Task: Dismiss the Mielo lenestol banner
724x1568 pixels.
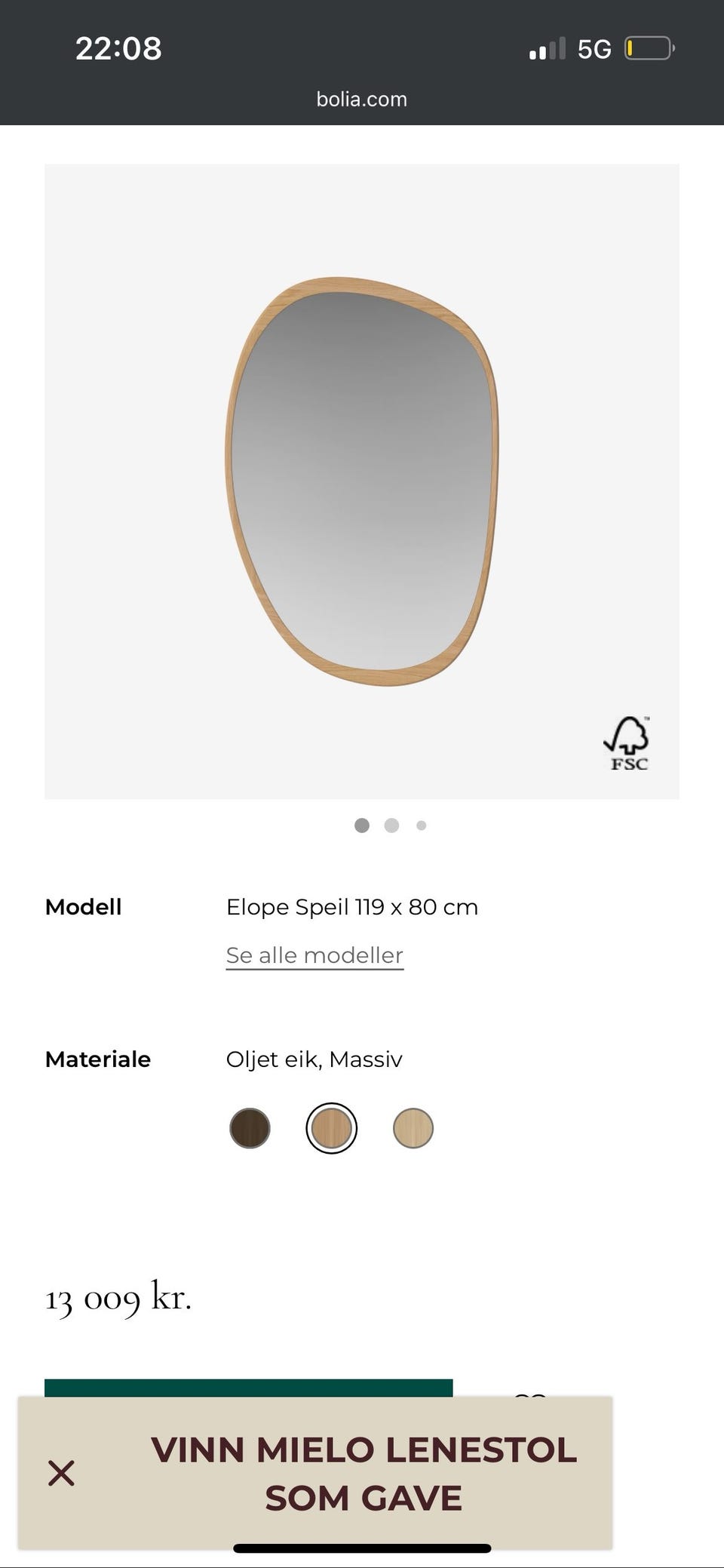Action: point(61,1473)
